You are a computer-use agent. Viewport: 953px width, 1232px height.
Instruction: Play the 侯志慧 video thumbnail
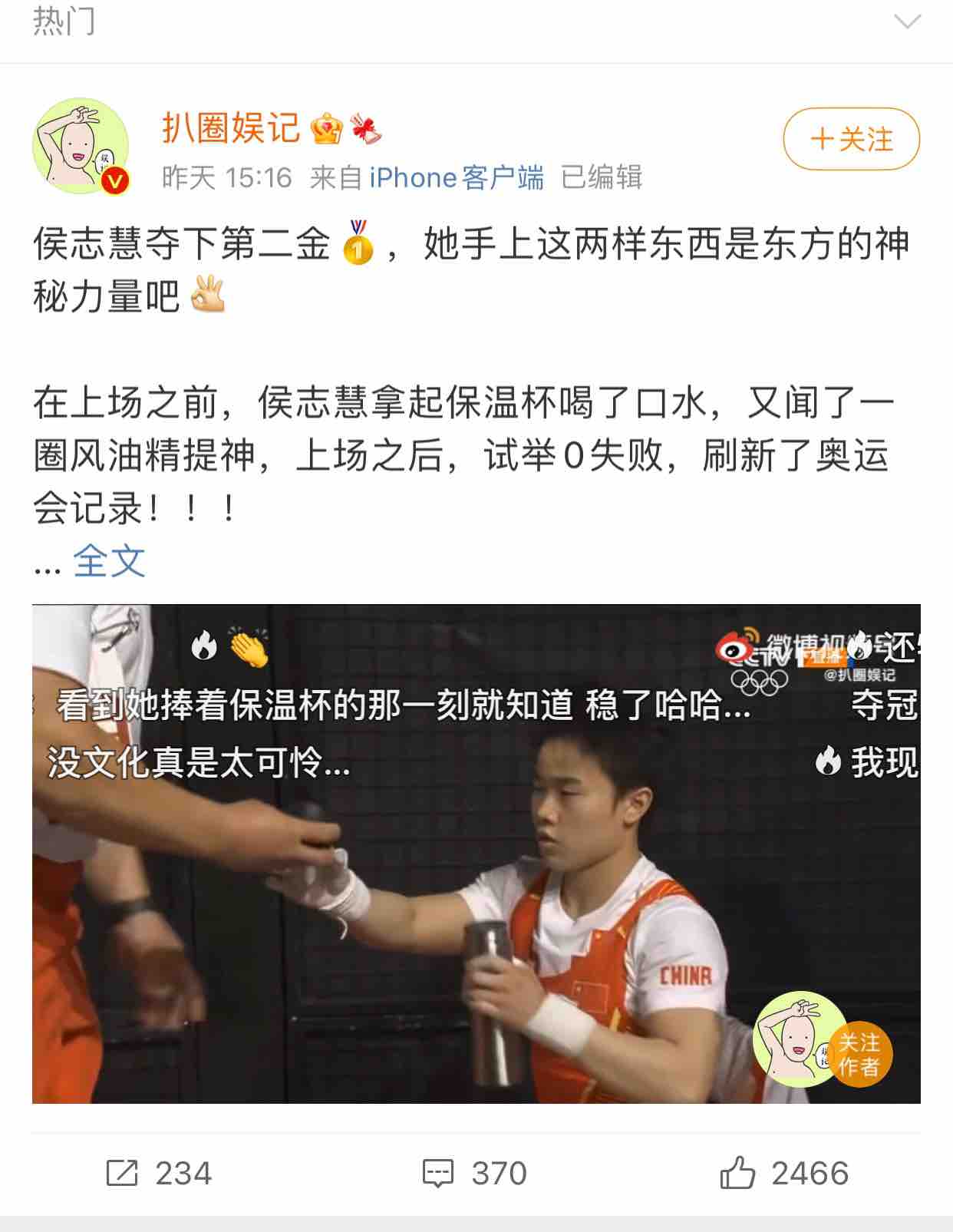click(476, 854)
